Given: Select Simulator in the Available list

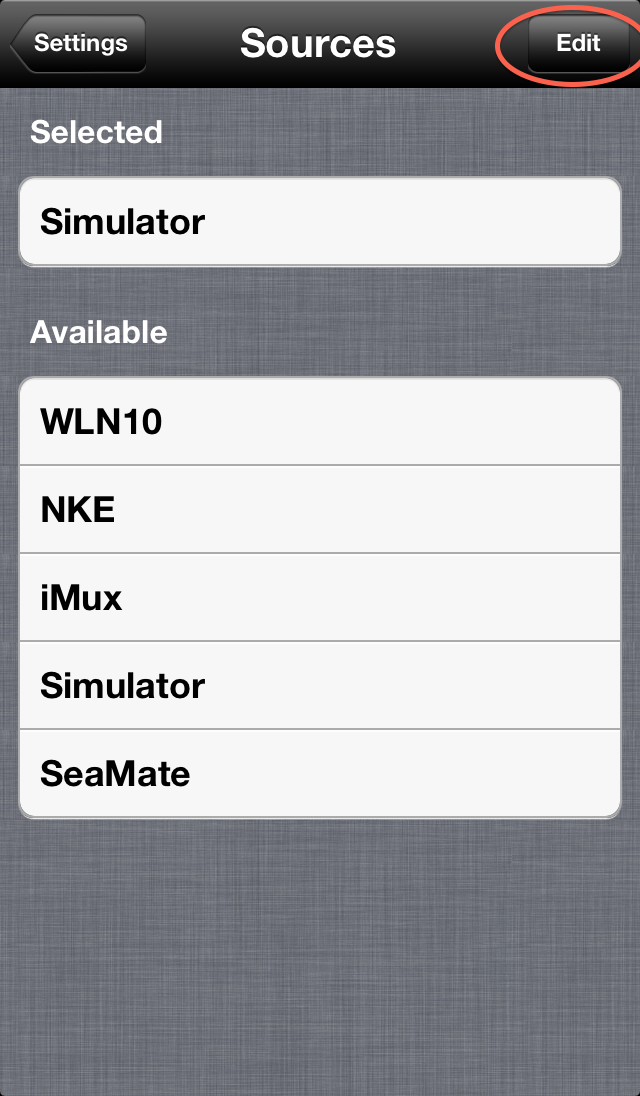Looking at the screenshot, I should pyautogui.click(x=320, y=686).
